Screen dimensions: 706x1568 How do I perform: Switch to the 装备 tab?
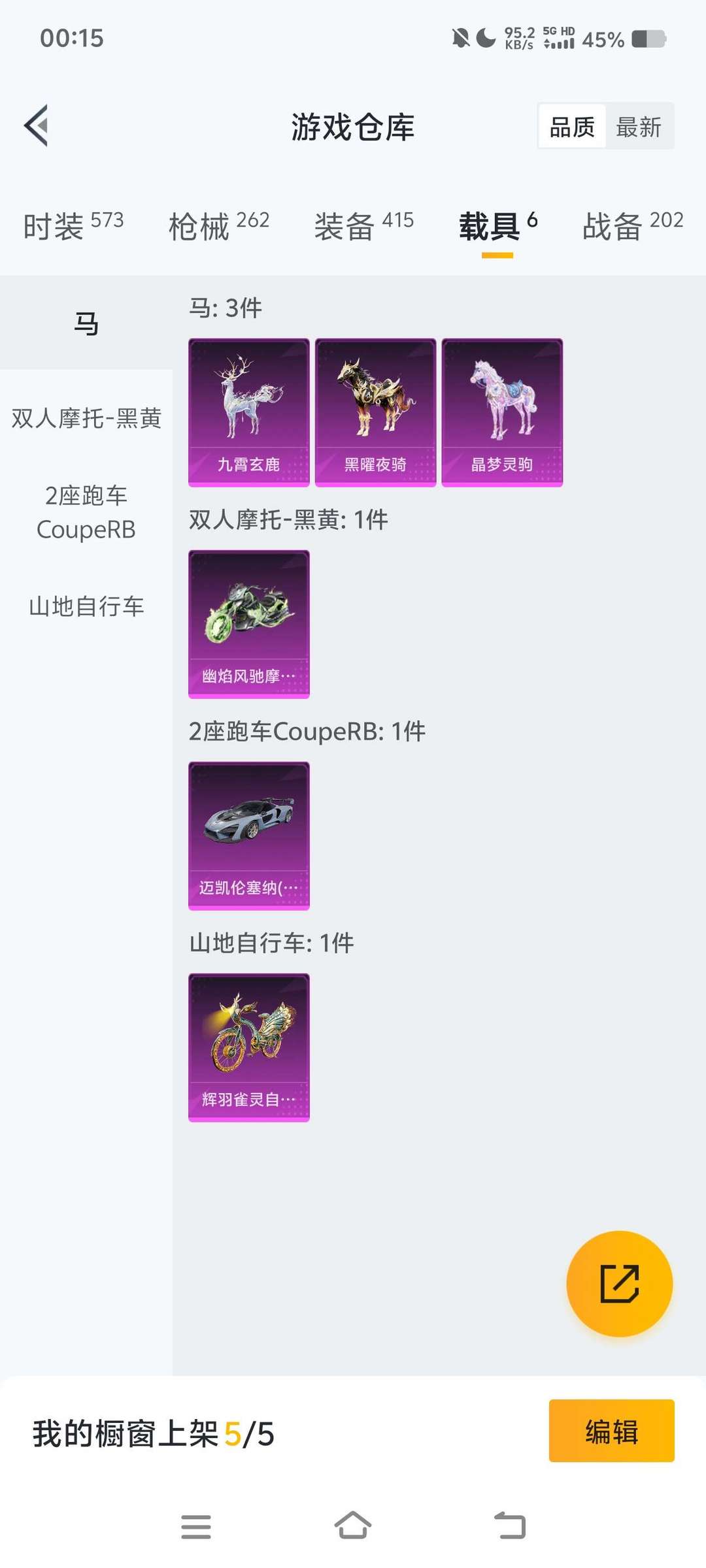(x=364, y=226)
